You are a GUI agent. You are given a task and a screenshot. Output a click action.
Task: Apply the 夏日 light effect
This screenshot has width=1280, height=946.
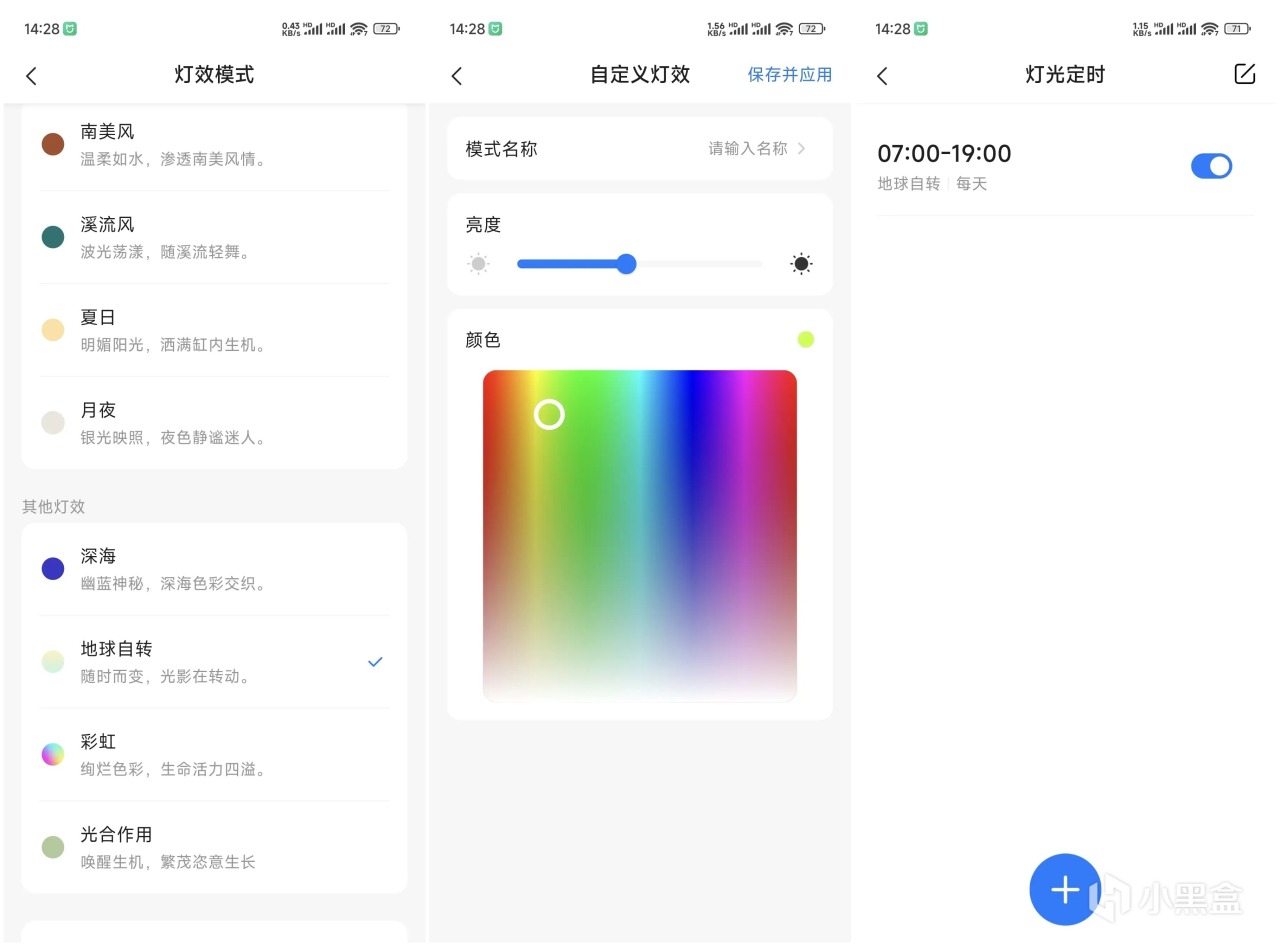point(213,330)
